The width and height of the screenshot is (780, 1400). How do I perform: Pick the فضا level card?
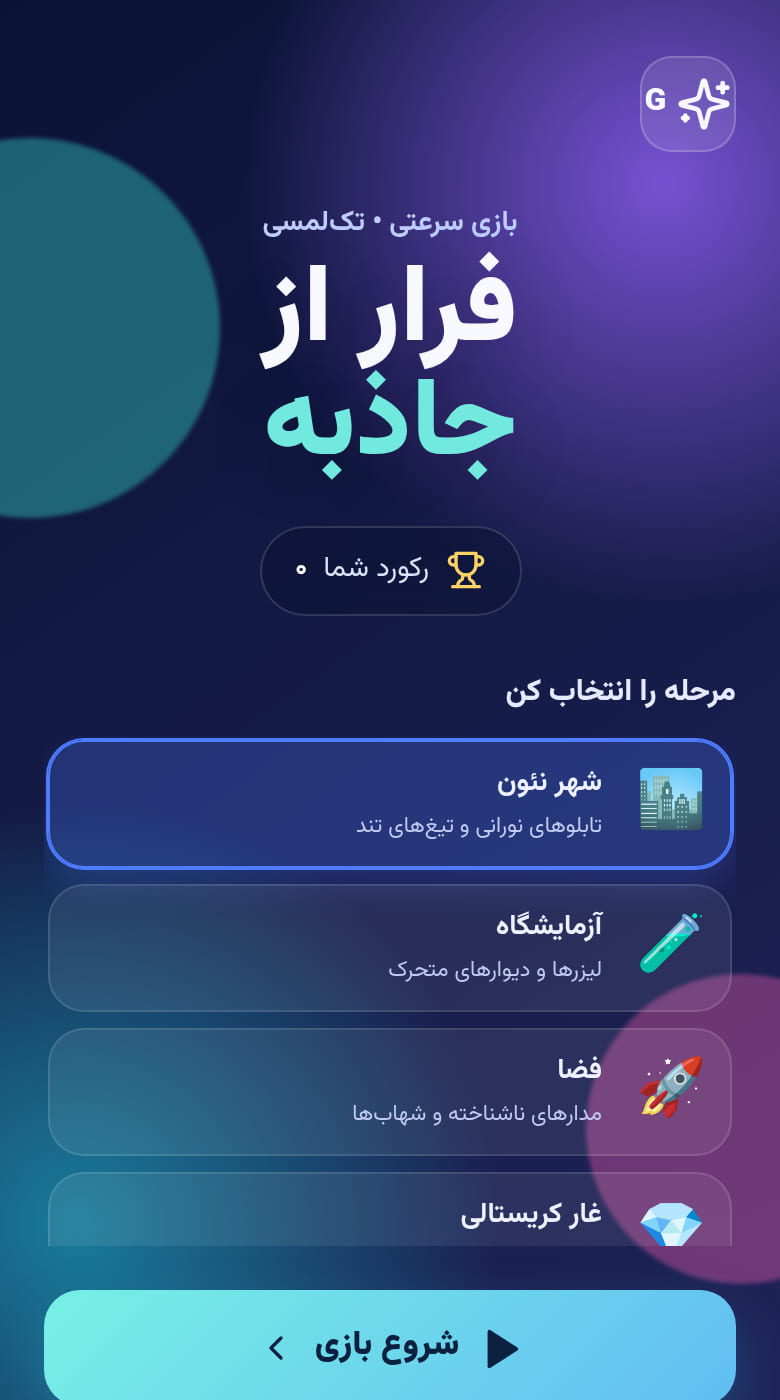(390, 1092)
